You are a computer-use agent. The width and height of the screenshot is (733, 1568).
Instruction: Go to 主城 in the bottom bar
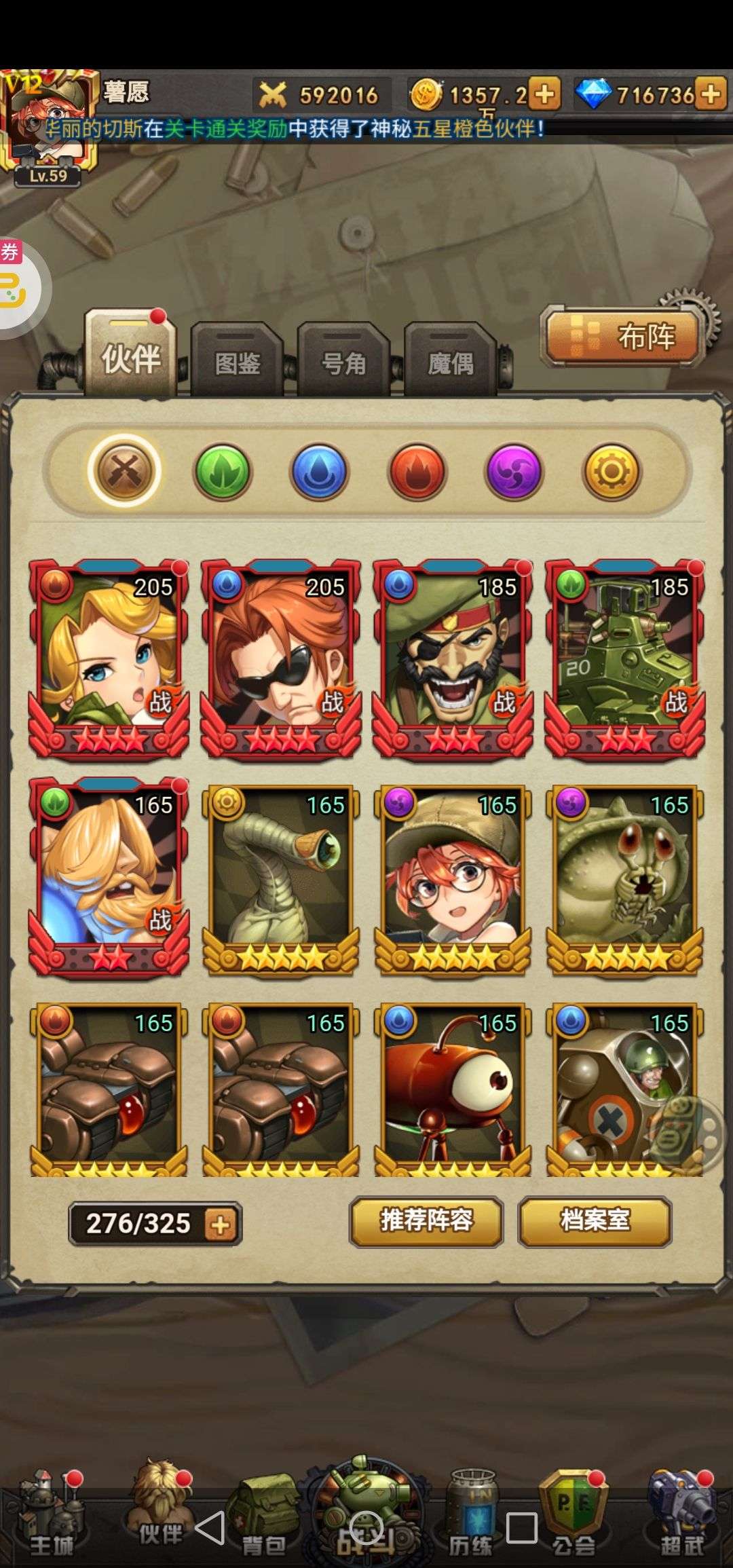(x=51, y=1515)
